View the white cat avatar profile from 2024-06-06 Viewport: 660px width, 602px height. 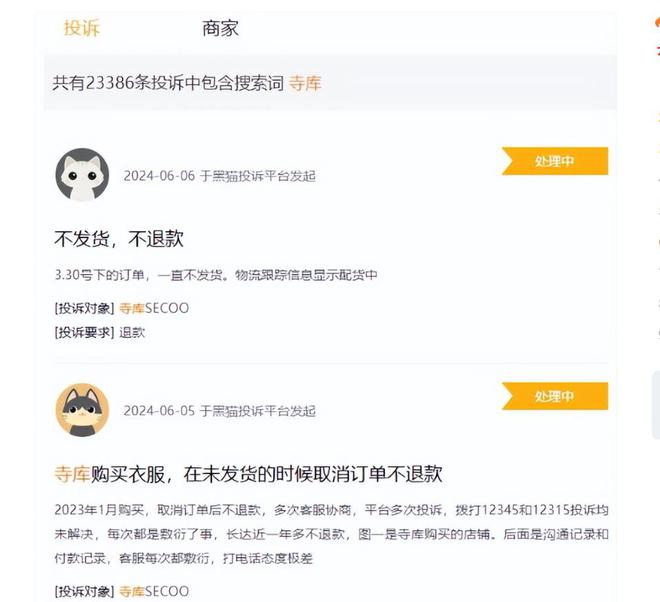tap(82, 175)
